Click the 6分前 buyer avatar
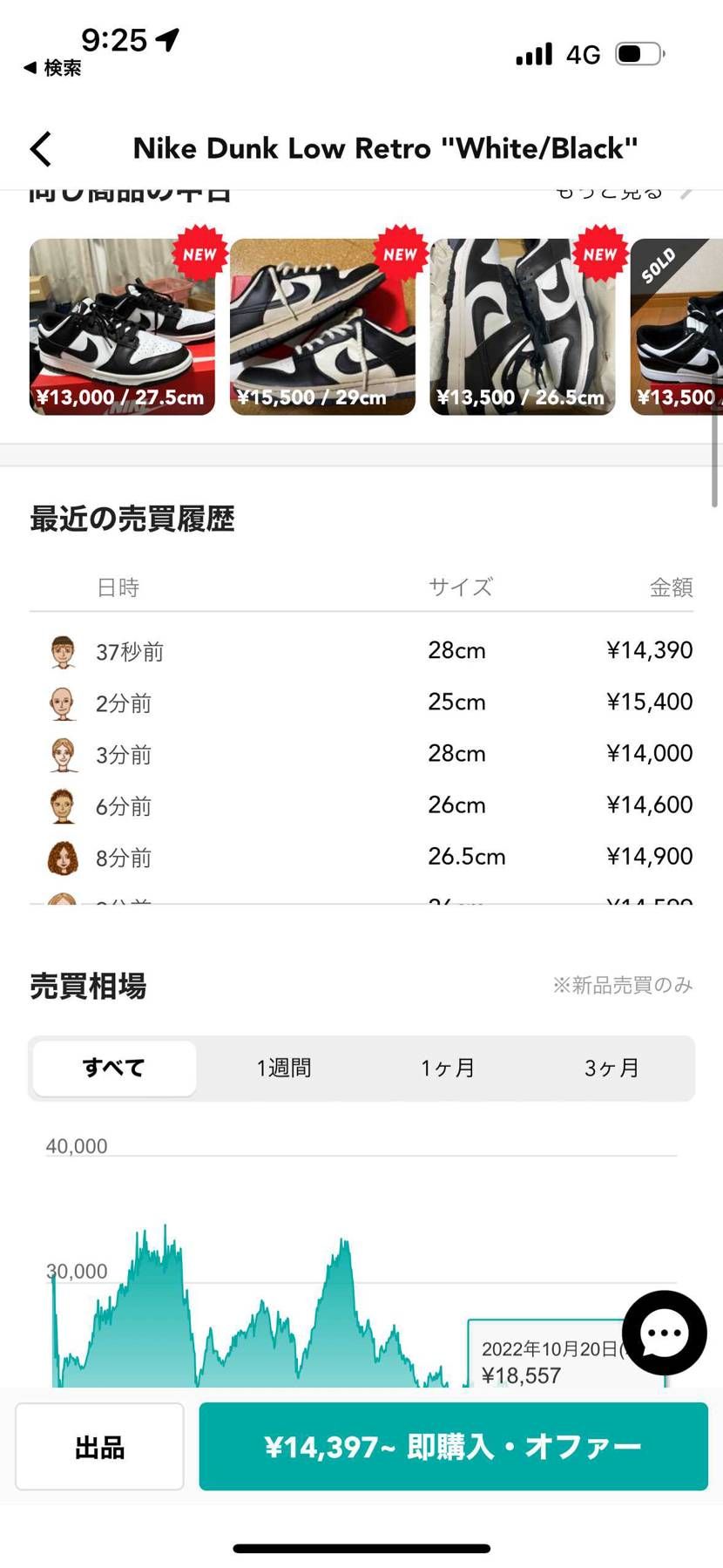This screenshot has height=1568, width=723. [61, 805]
